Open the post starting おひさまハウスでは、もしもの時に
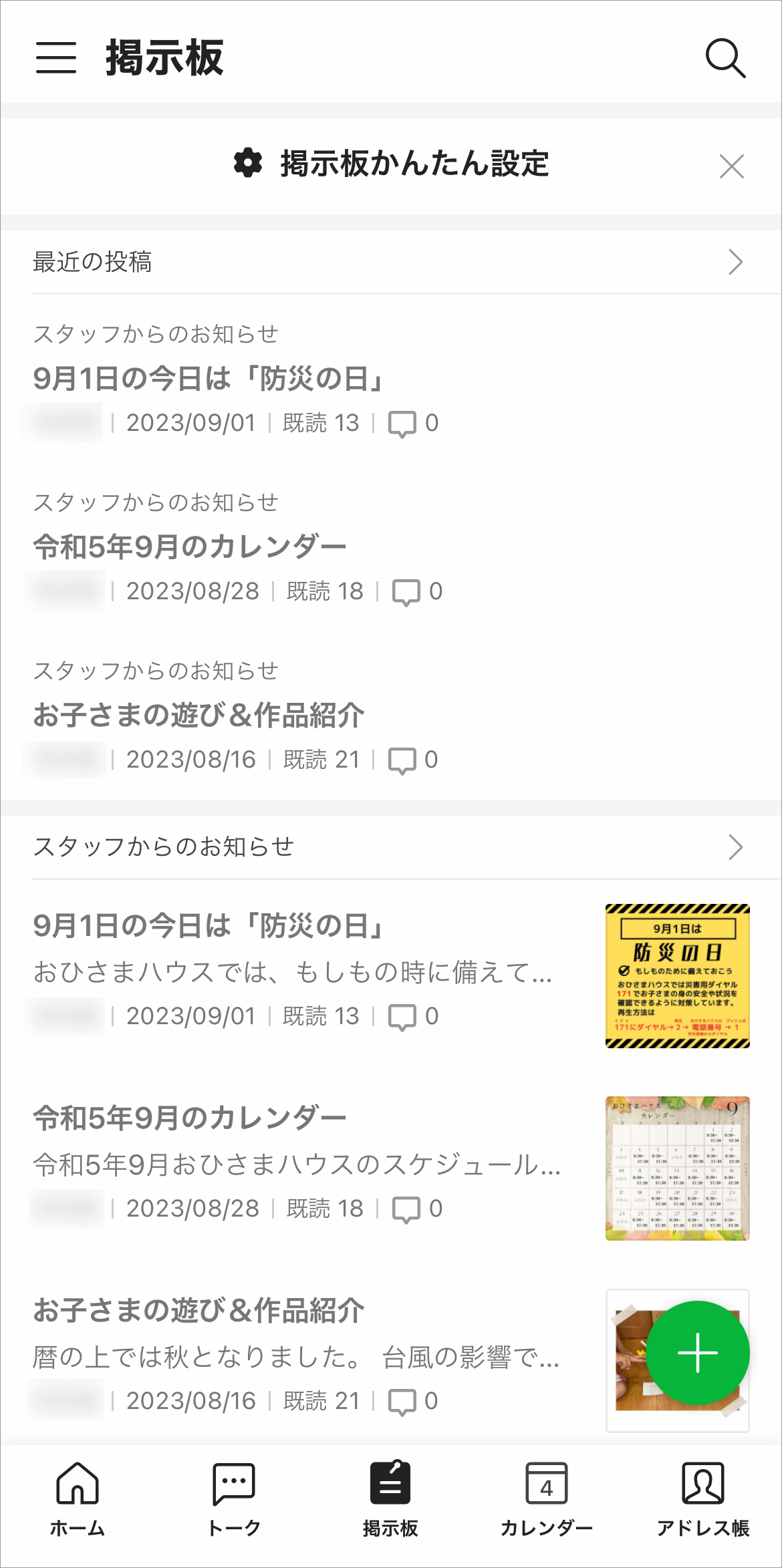 tap(293, 972)
